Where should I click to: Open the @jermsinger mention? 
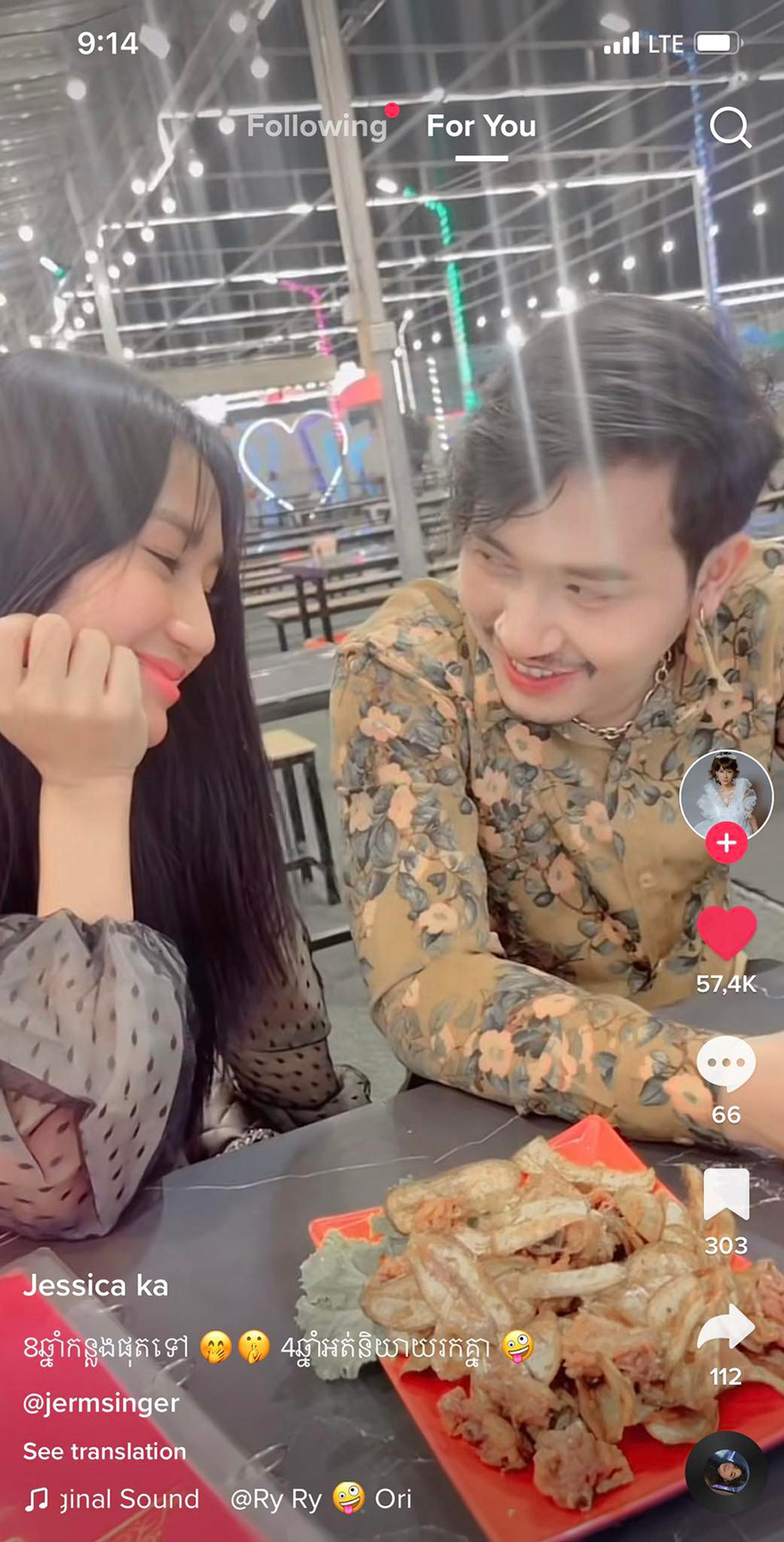(101, 1403)
